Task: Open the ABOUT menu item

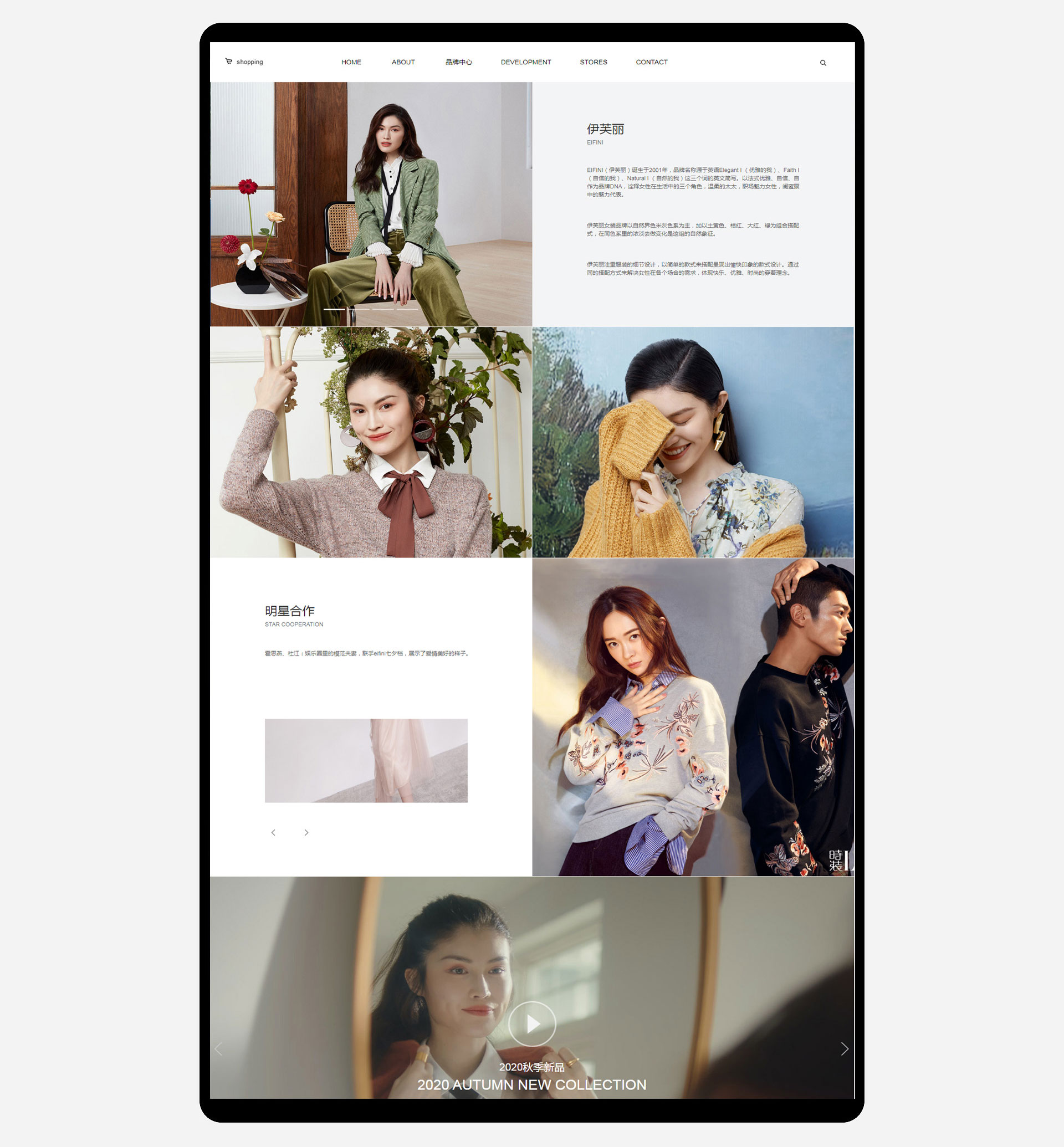Action: coord(403,62)
